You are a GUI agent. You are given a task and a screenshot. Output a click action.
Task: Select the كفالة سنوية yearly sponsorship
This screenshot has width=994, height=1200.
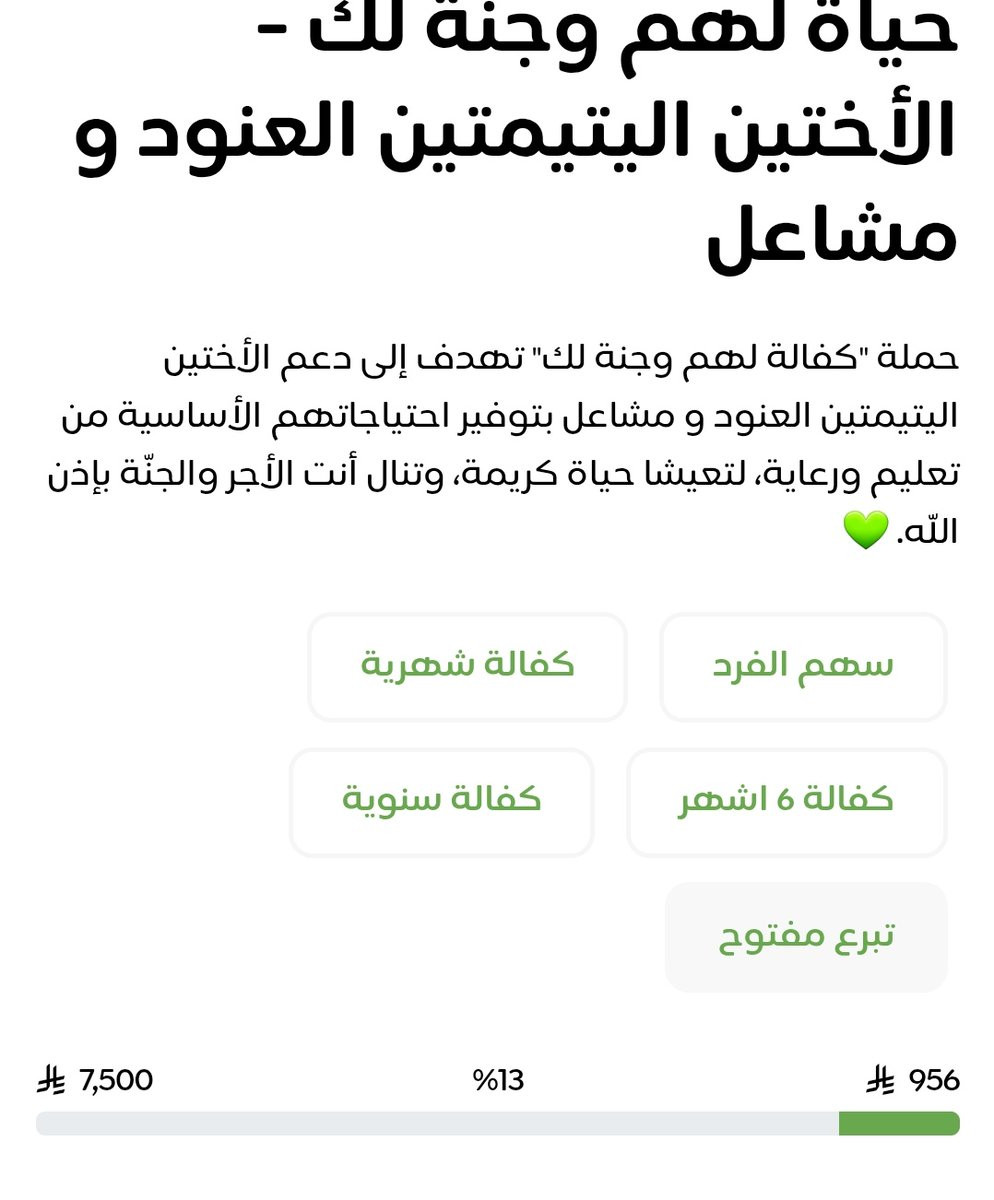point(441,802)
